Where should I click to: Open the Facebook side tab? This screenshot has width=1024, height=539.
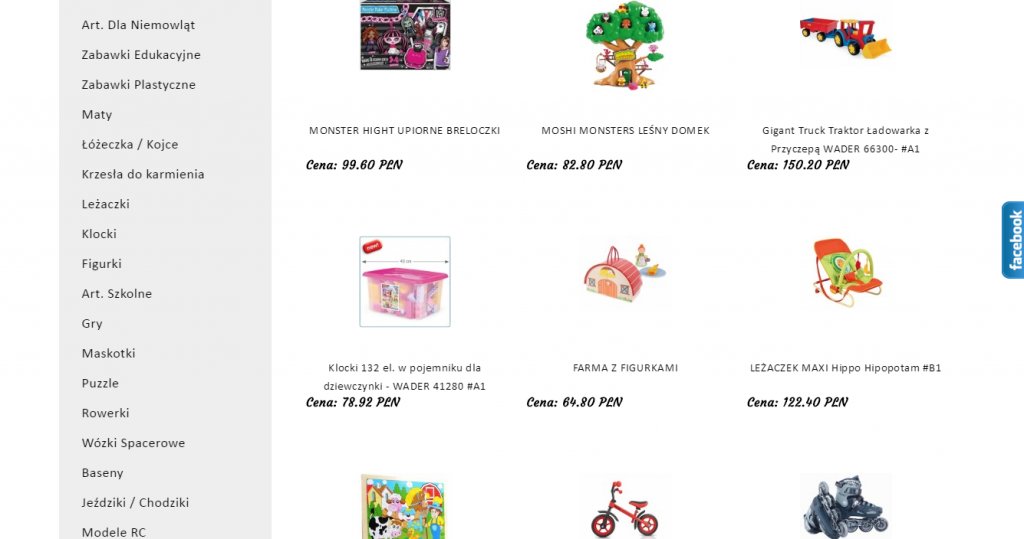[x=1013, y=240]
